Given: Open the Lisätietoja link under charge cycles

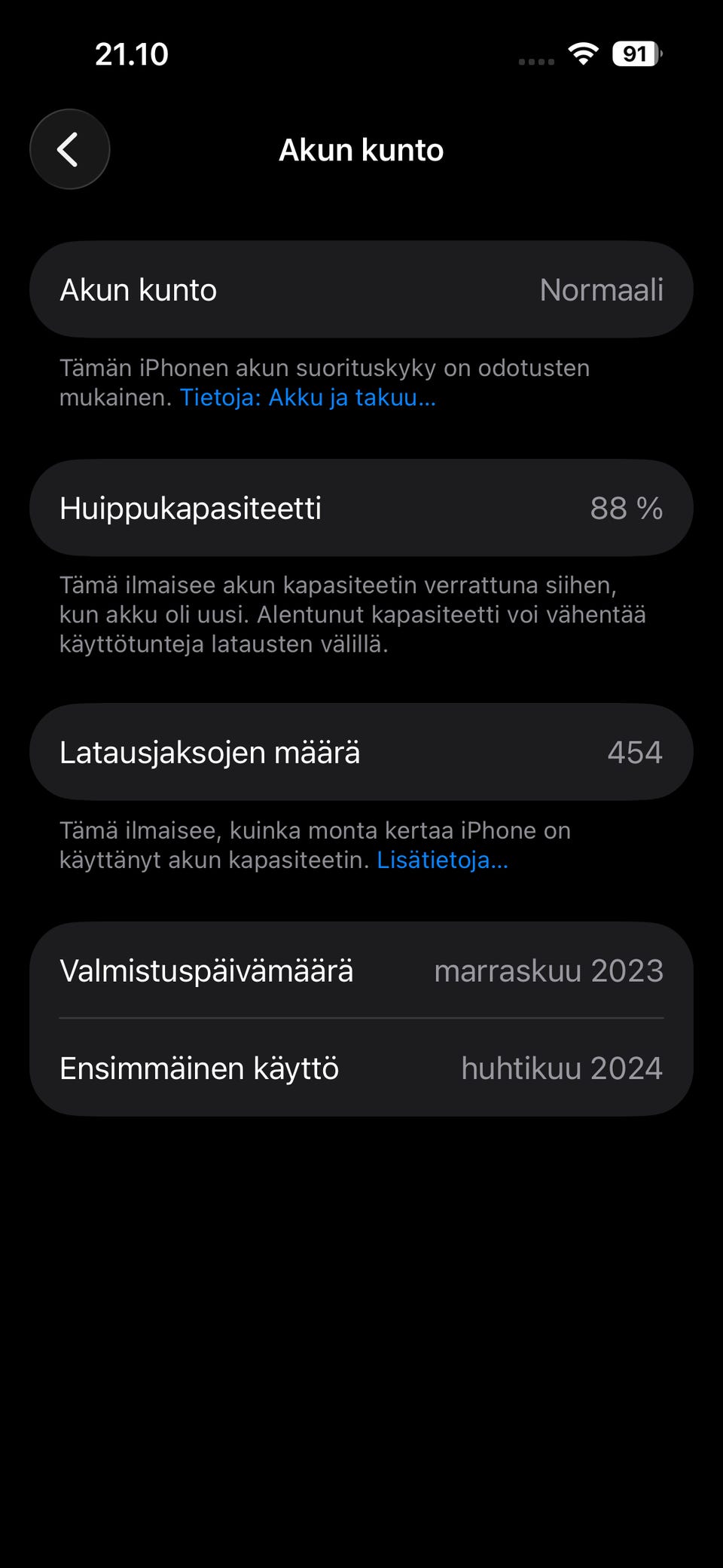Looking at the screenshot, I should coord(443,859).
